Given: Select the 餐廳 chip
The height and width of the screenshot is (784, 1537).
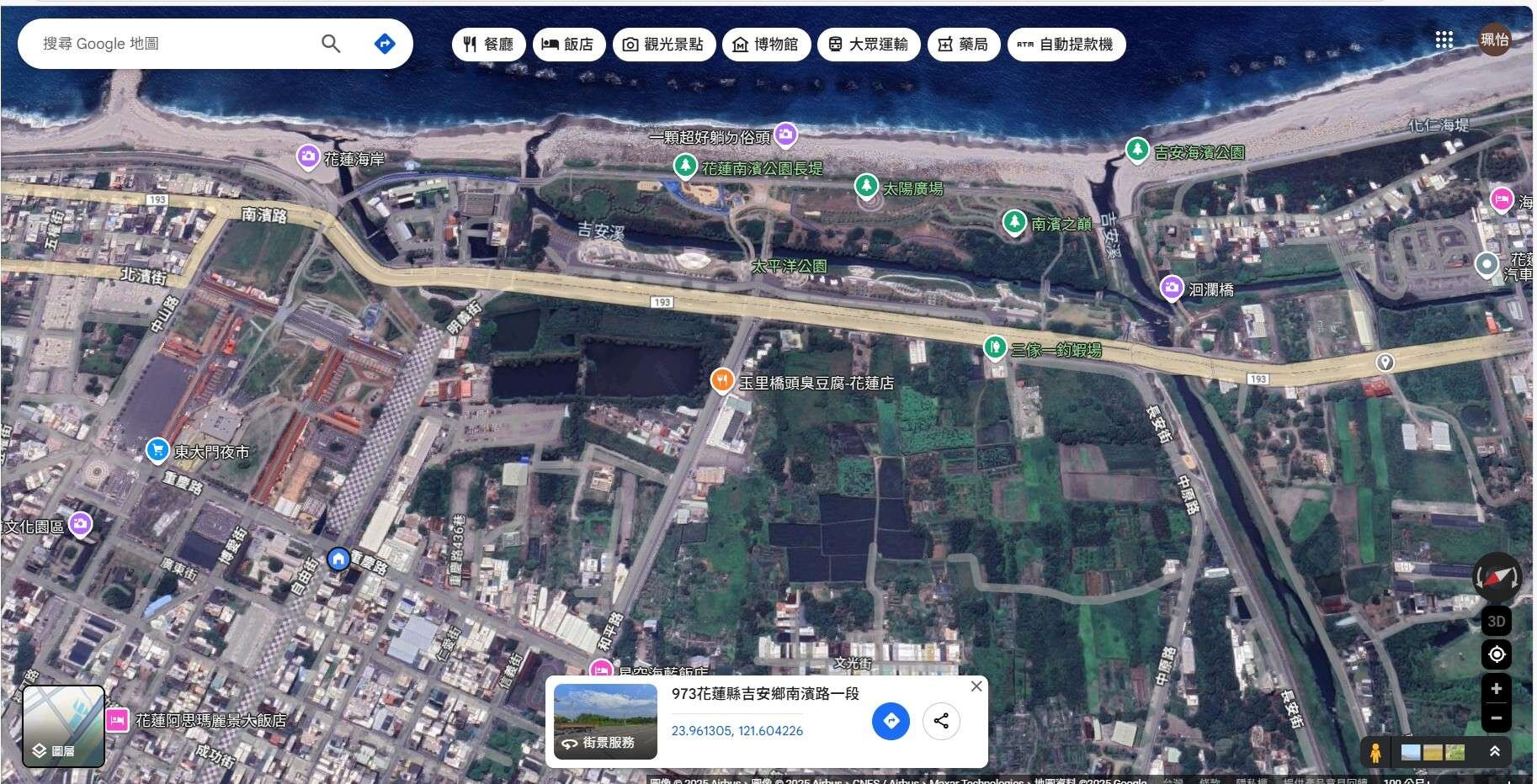Looking at the screenshot, I should click(489, 45).
